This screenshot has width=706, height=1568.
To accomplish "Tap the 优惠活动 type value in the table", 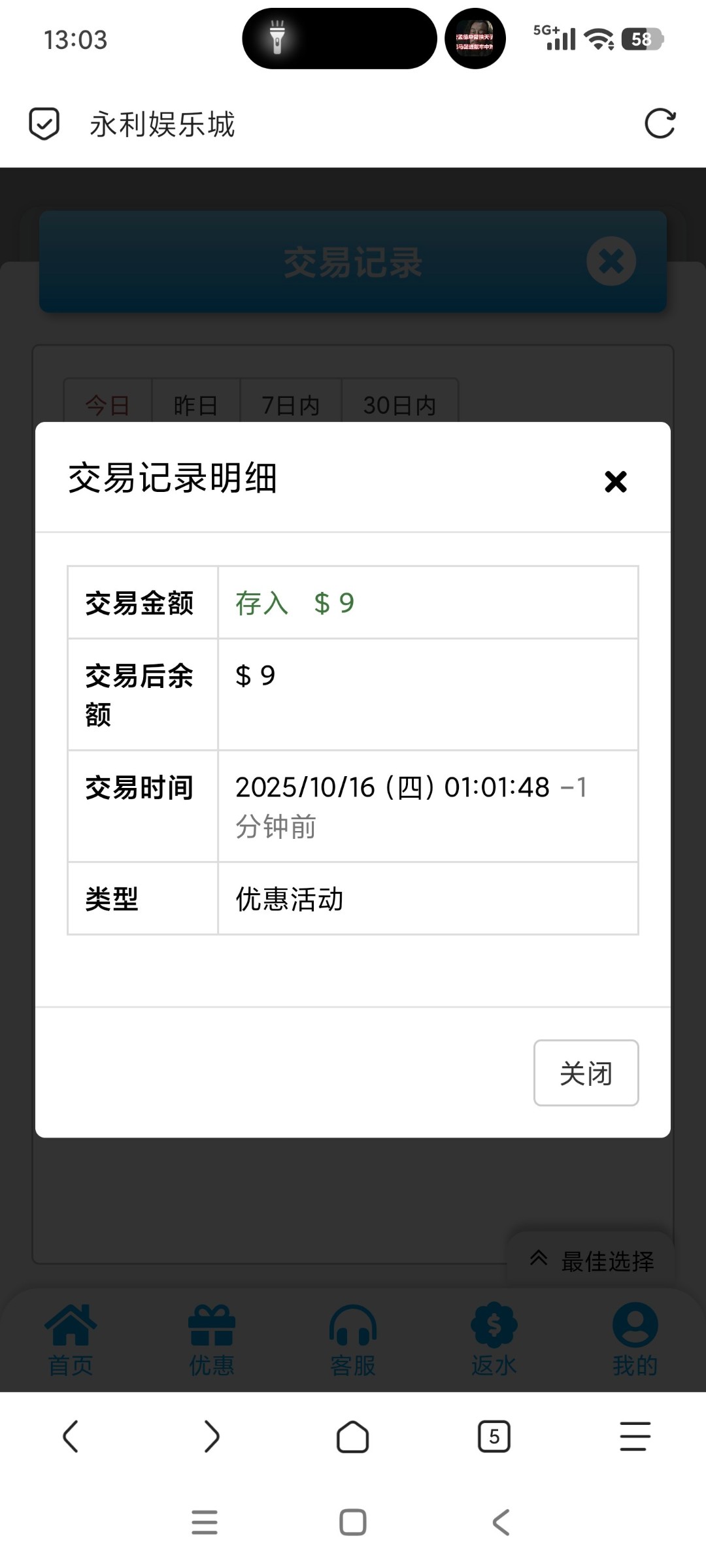I will click(x=290, y=899).
